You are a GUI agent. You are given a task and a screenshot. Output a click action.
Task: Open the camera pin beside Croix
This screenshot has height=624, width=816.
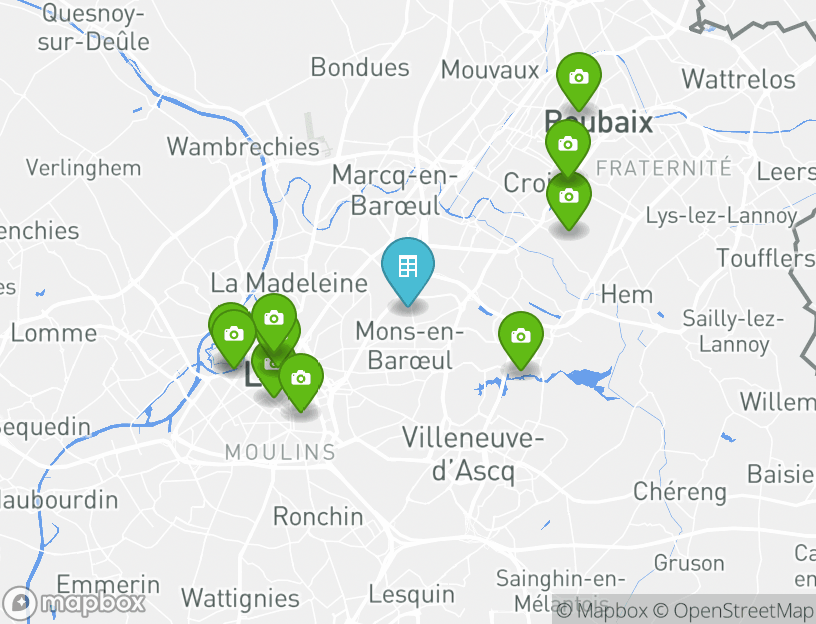[x=569, y=197]
